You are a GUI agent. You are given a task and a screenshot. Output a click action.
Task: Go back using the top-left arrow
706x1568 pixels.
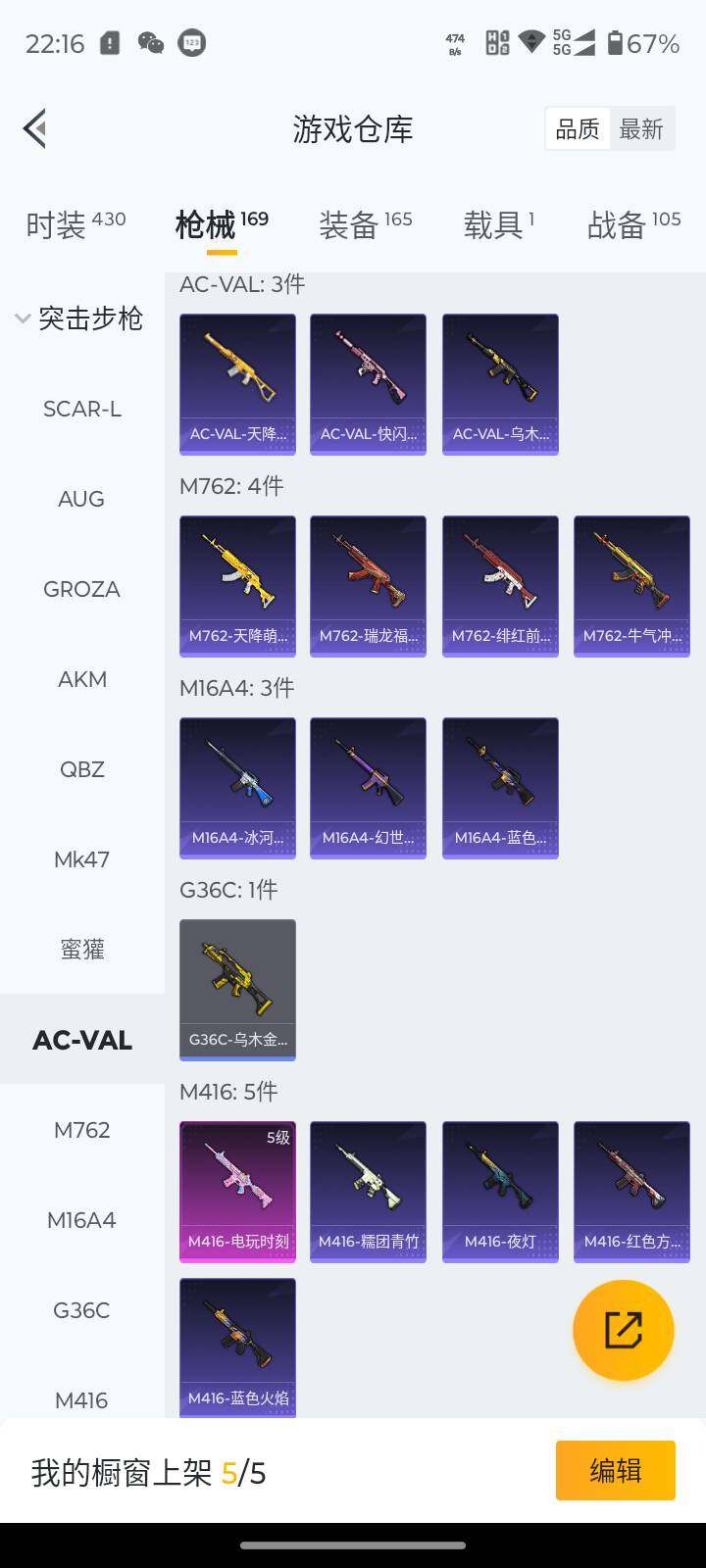click(35, 128)
